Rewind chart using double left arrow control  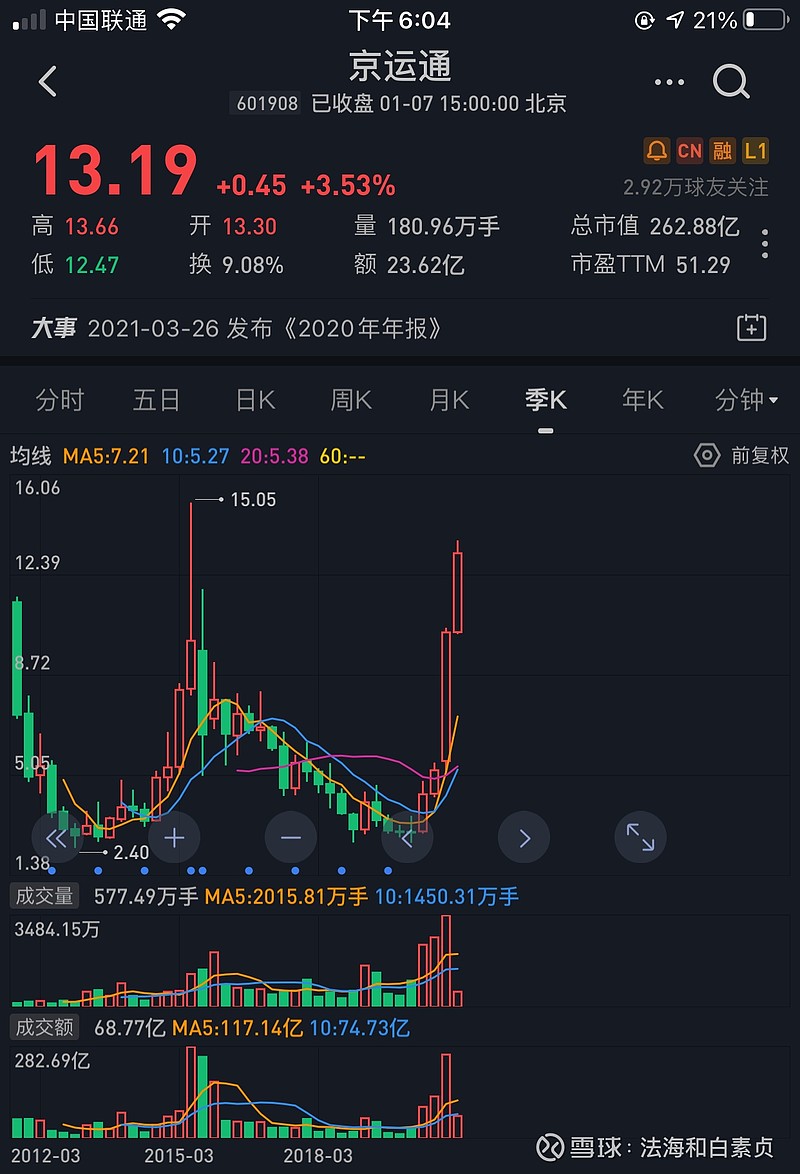pyautogui.click(x=57, y=838)
